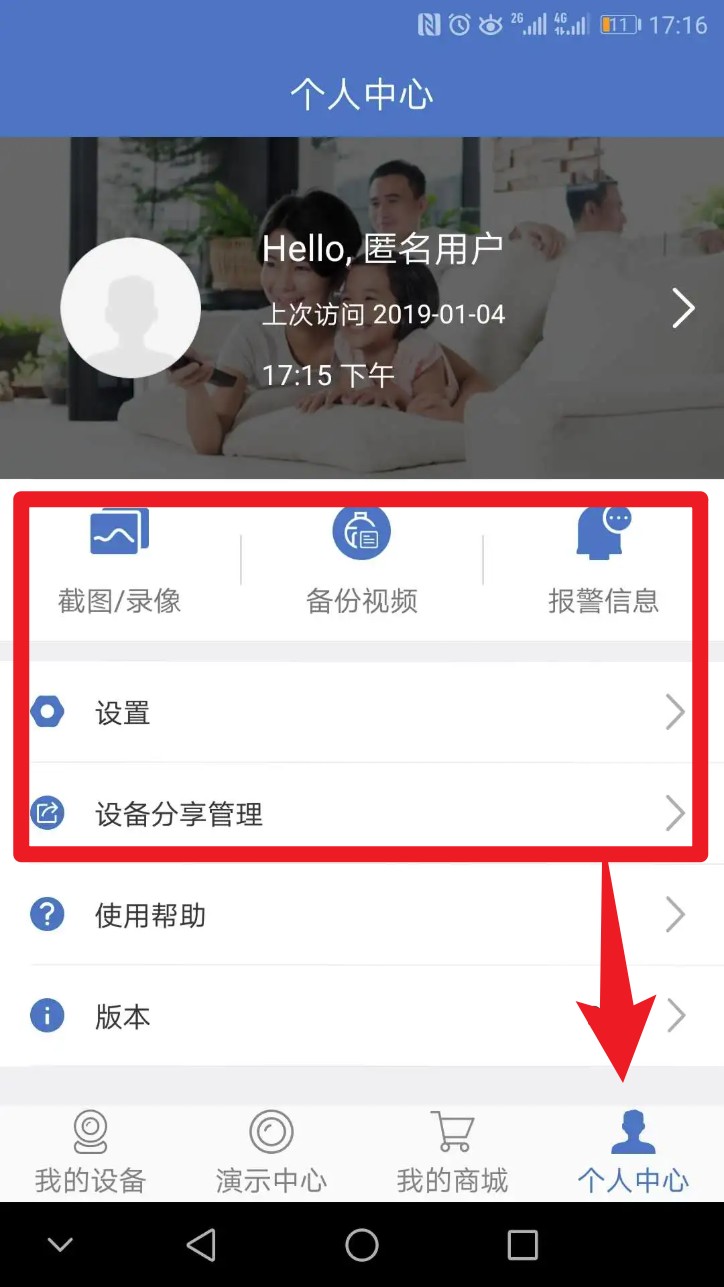Open 截图/录像 screenshots and recordings
The height and width of the screenshot is (1287, 724).
click(119, 560)
